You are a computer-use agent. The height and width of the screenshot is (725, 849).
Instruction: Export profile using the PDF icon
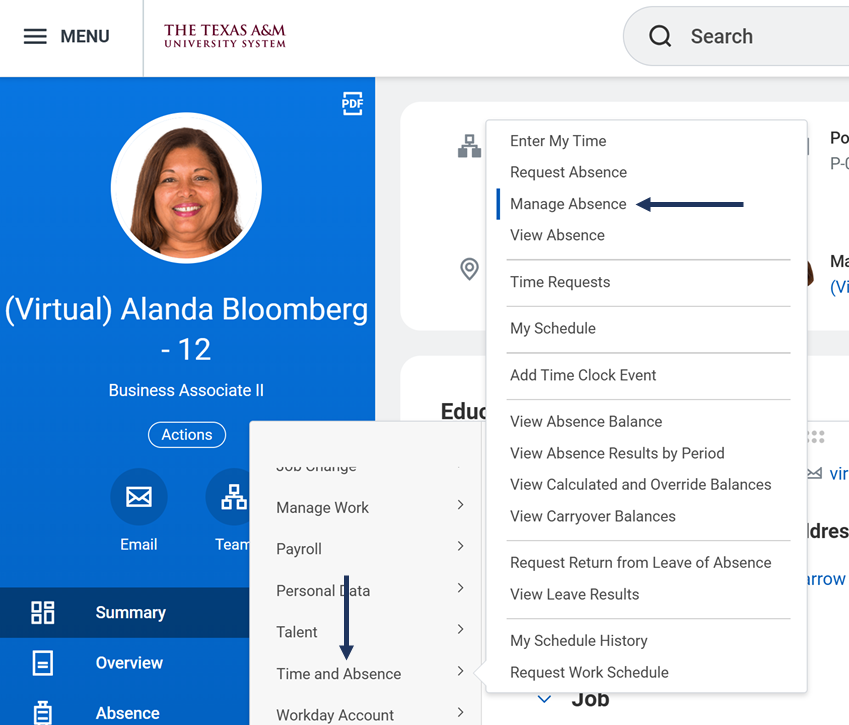click(352, 103)
